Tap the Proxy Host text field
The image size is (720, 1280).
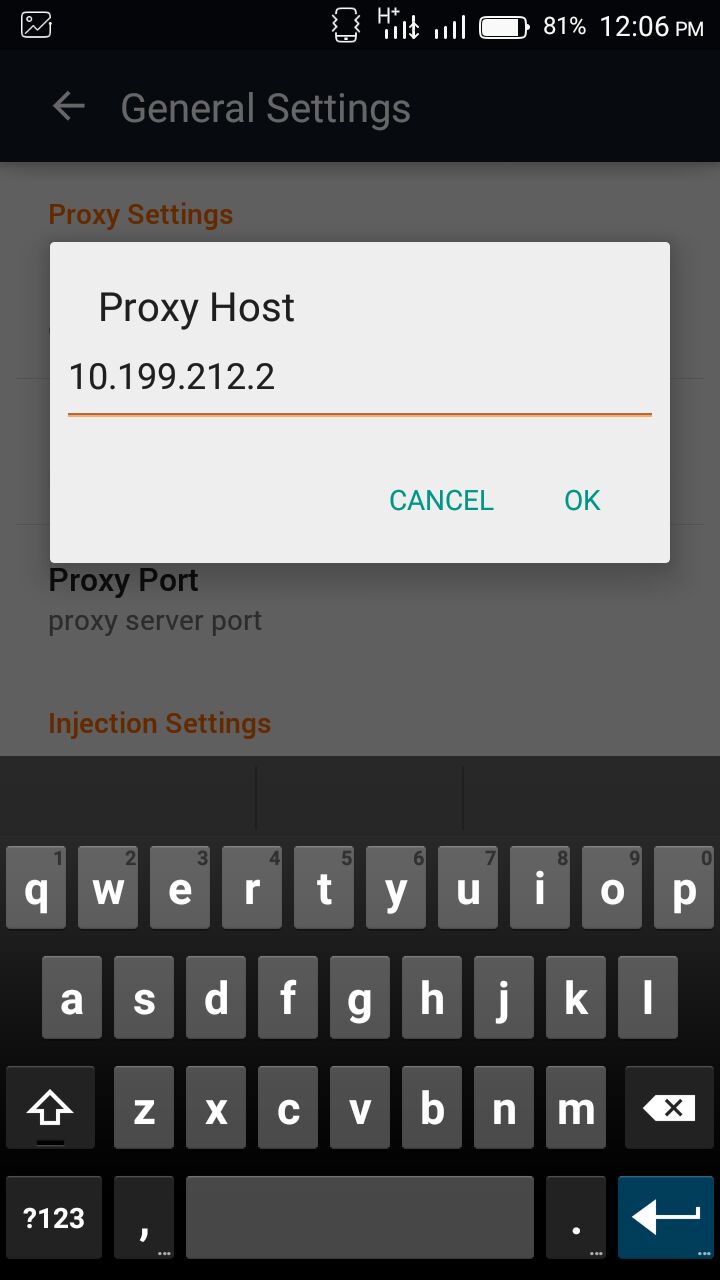[x=359, y=378]
